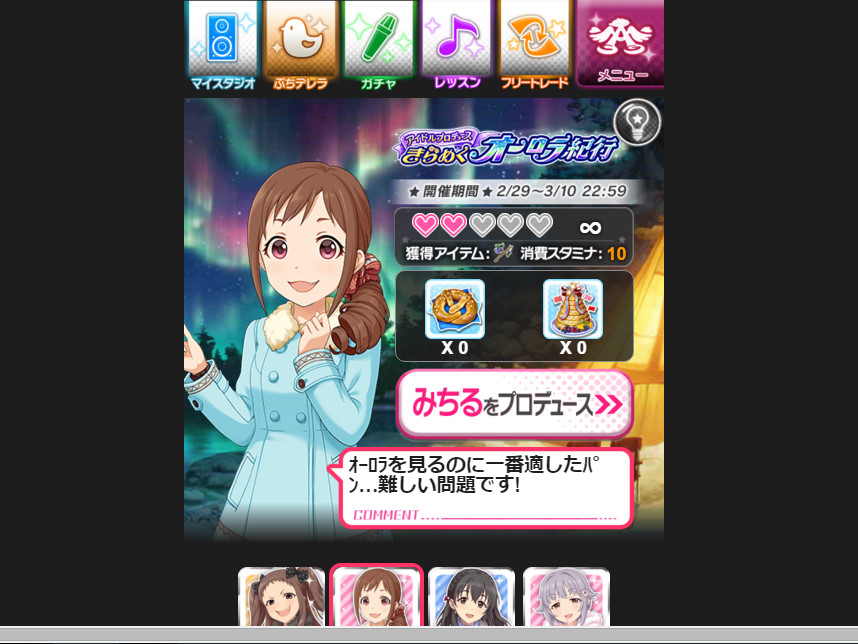Open the メニュー button
The width and height of the screenshot is (858, 644).
tap(618, 44)
